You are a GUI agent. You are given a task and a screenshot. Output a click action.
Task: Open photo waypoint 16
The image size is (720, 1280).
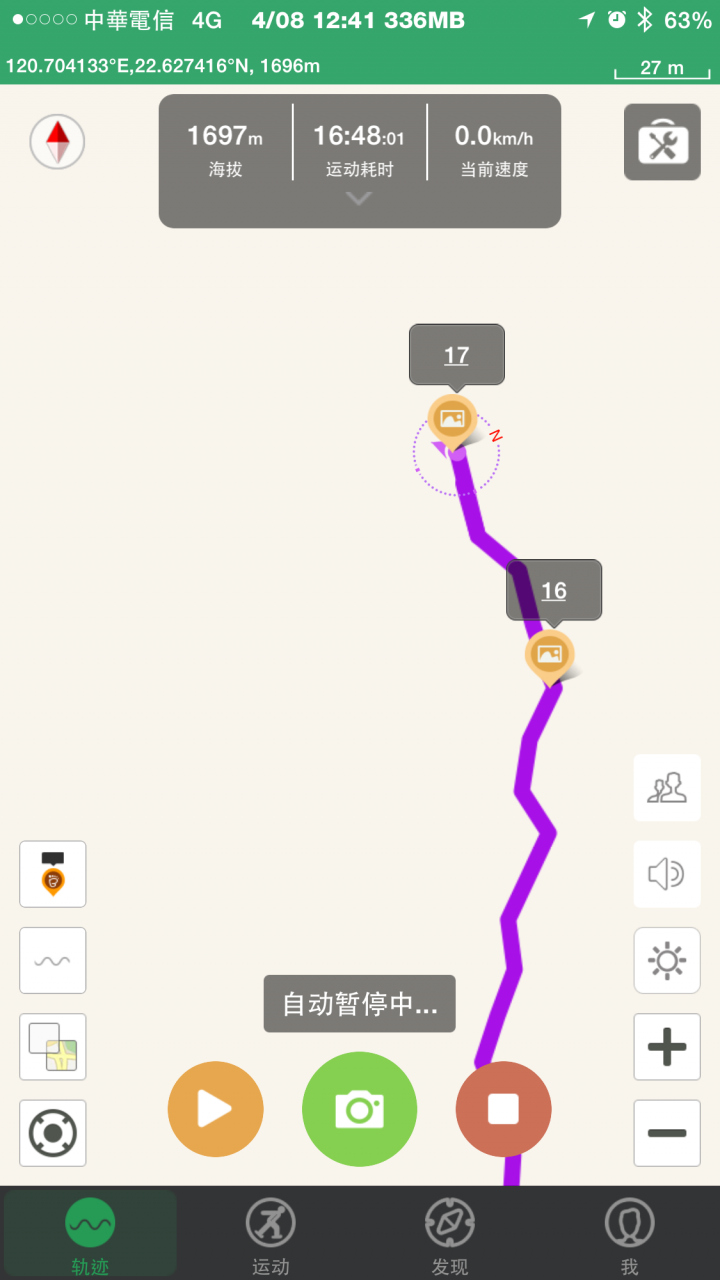(550, 655)
